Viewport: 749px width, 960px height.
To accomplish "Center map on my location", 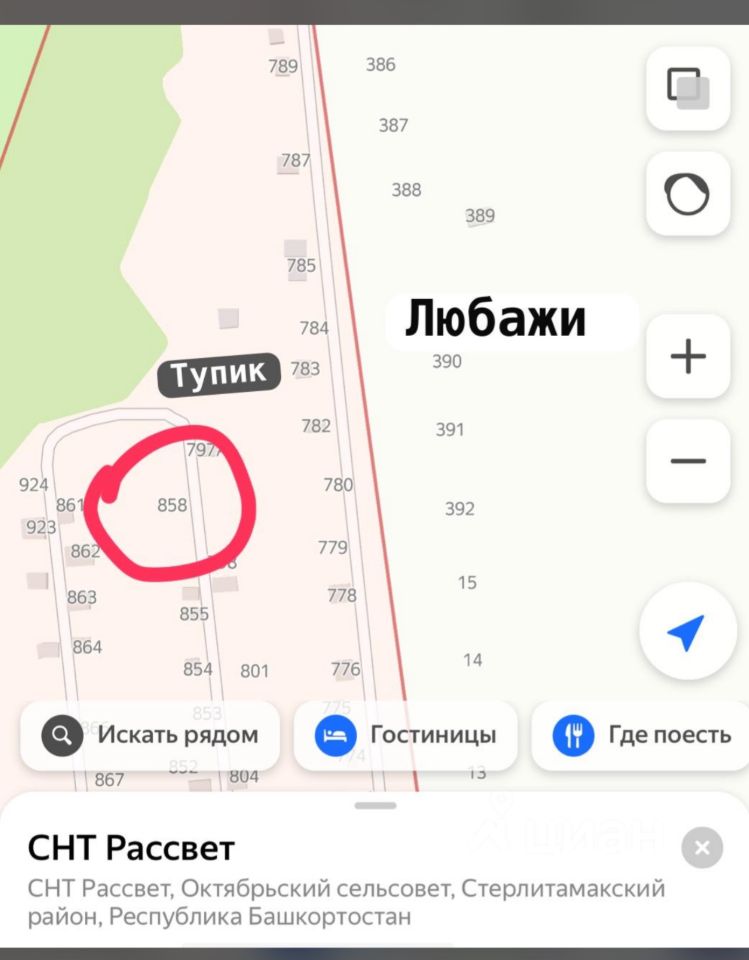I will [x=687, y=632].
